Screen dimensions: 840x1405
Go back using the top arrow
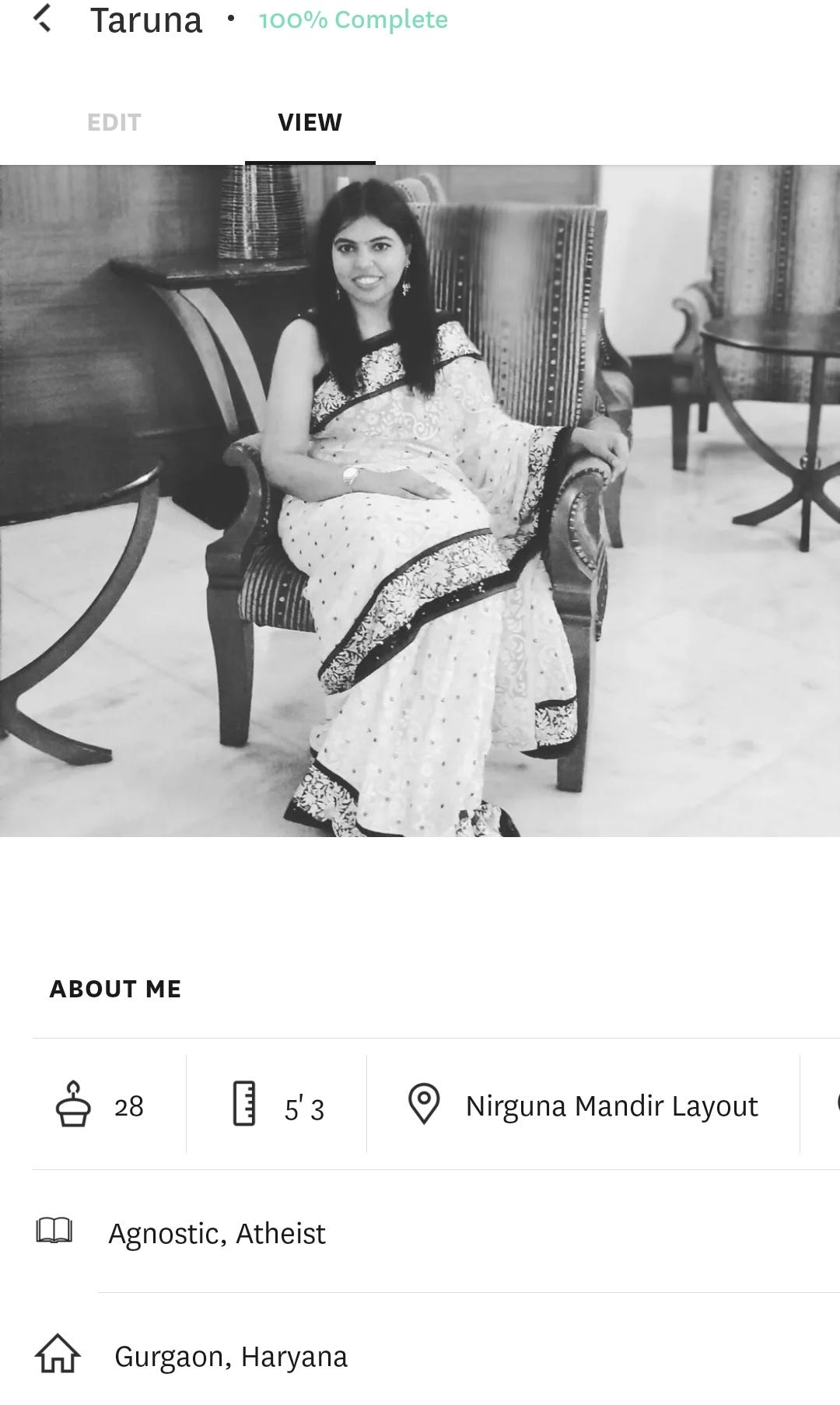click(43, 19)
